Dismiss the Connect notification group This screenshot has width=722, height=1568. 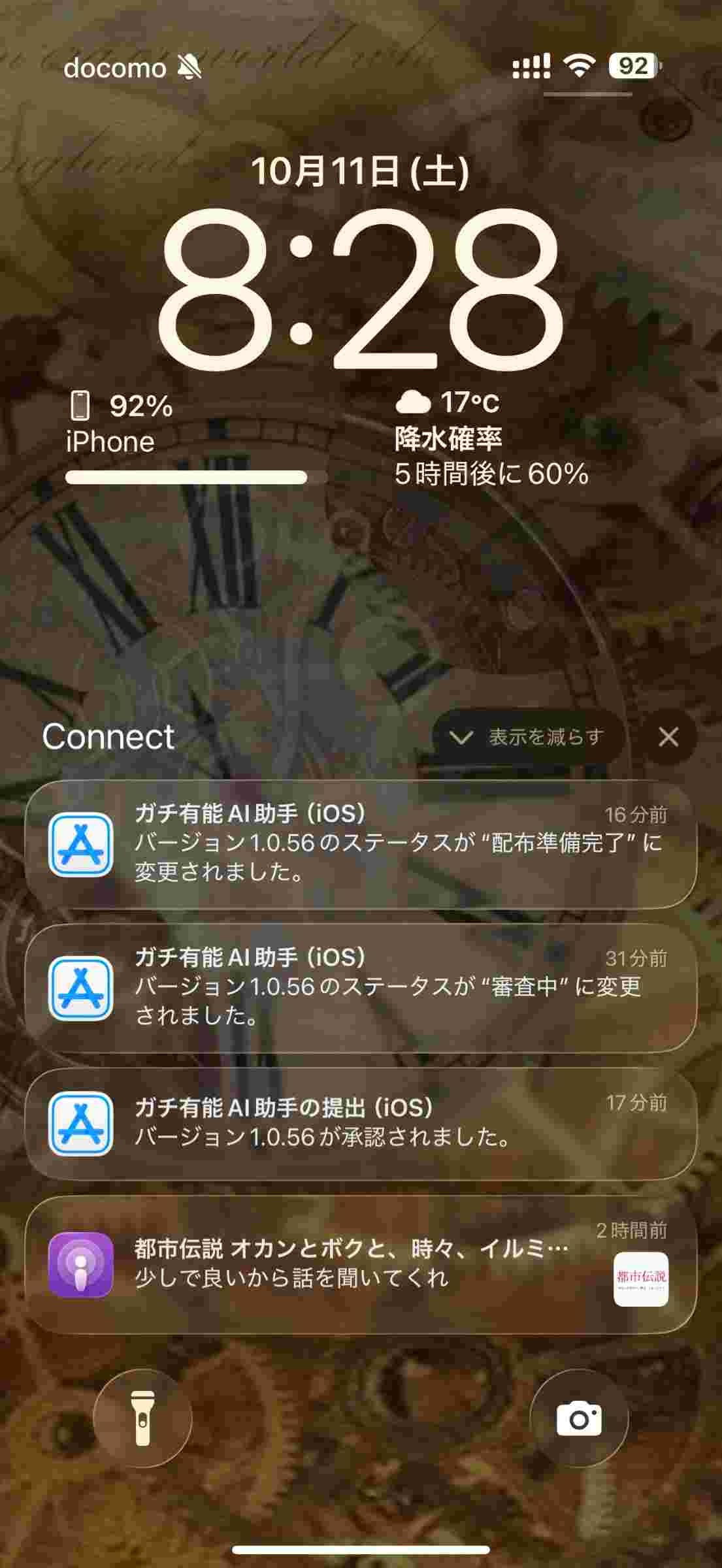click(x=668, y=737)
